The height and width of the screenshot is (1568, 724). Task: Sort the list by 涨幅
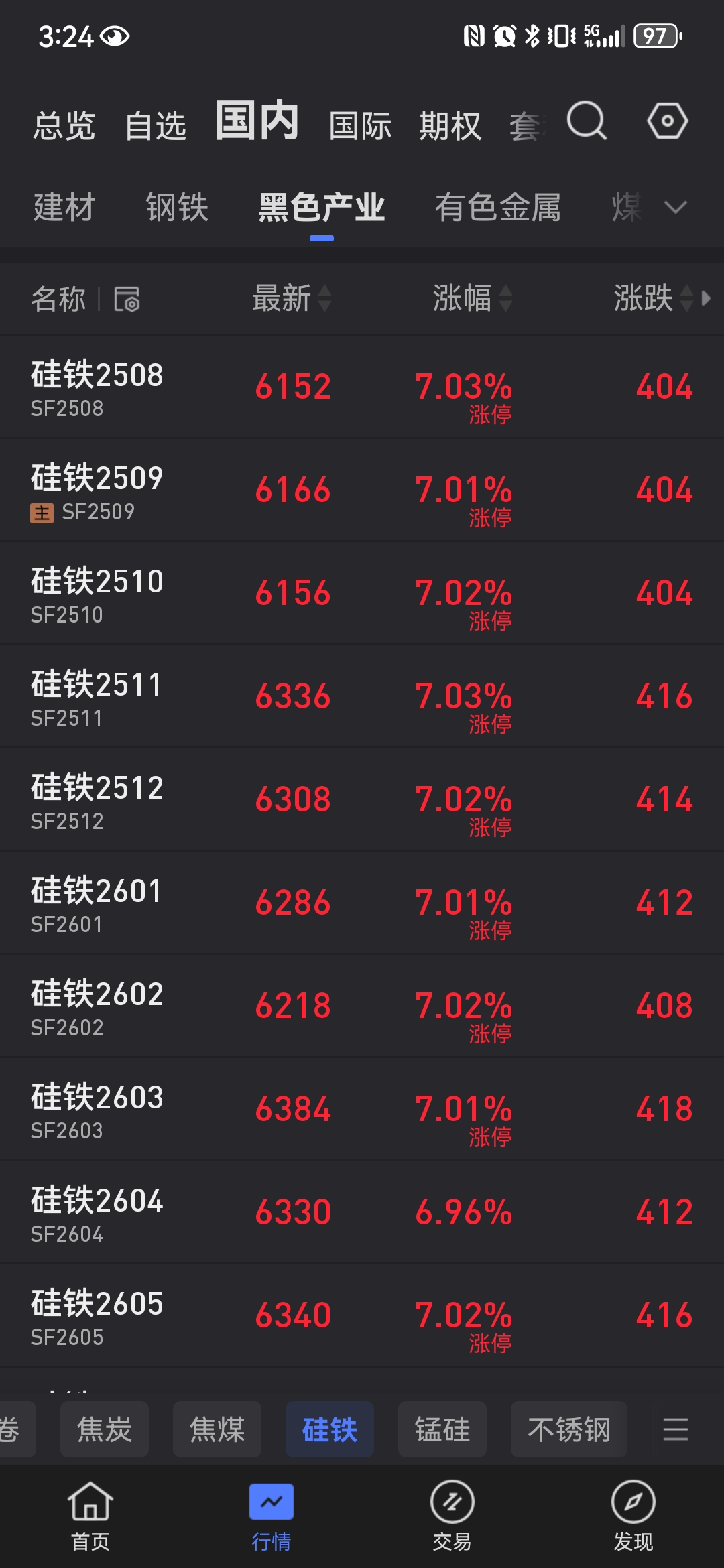click(x=472, y=298)
